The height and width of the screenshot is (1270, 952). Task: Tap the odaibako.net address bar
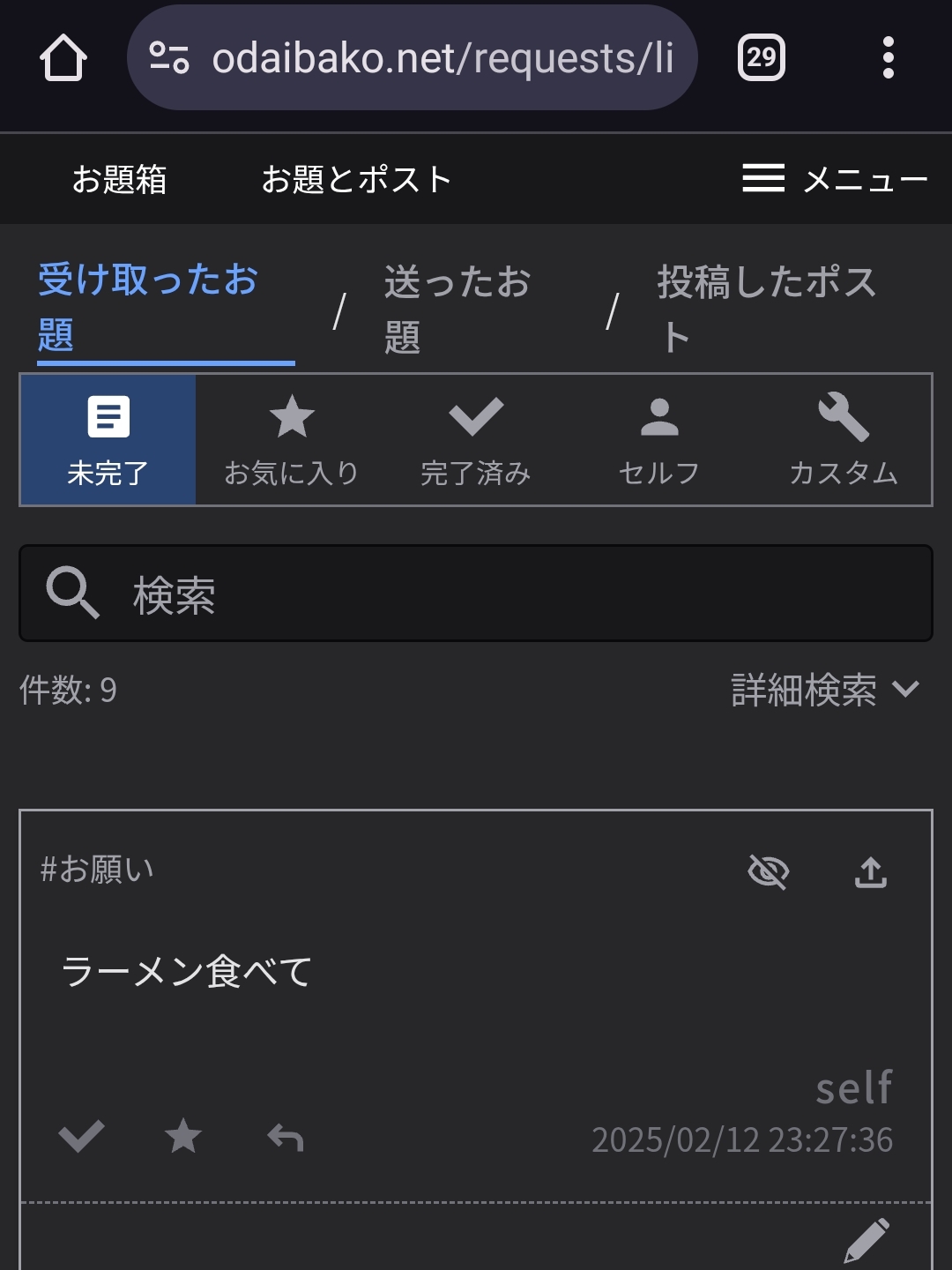(413, 58)
